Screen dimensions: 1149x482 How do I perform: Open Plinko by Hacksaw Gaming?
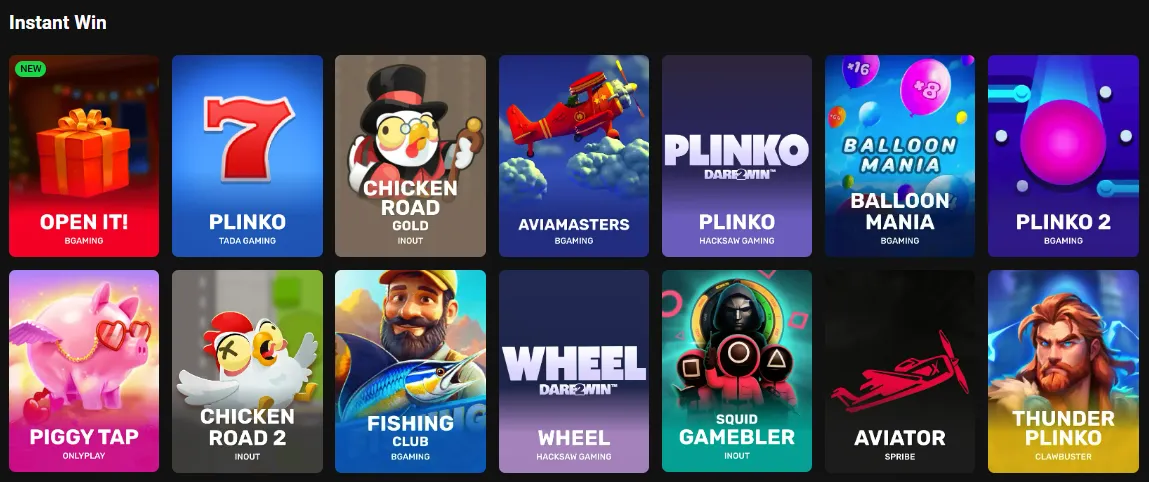point(737,156)
